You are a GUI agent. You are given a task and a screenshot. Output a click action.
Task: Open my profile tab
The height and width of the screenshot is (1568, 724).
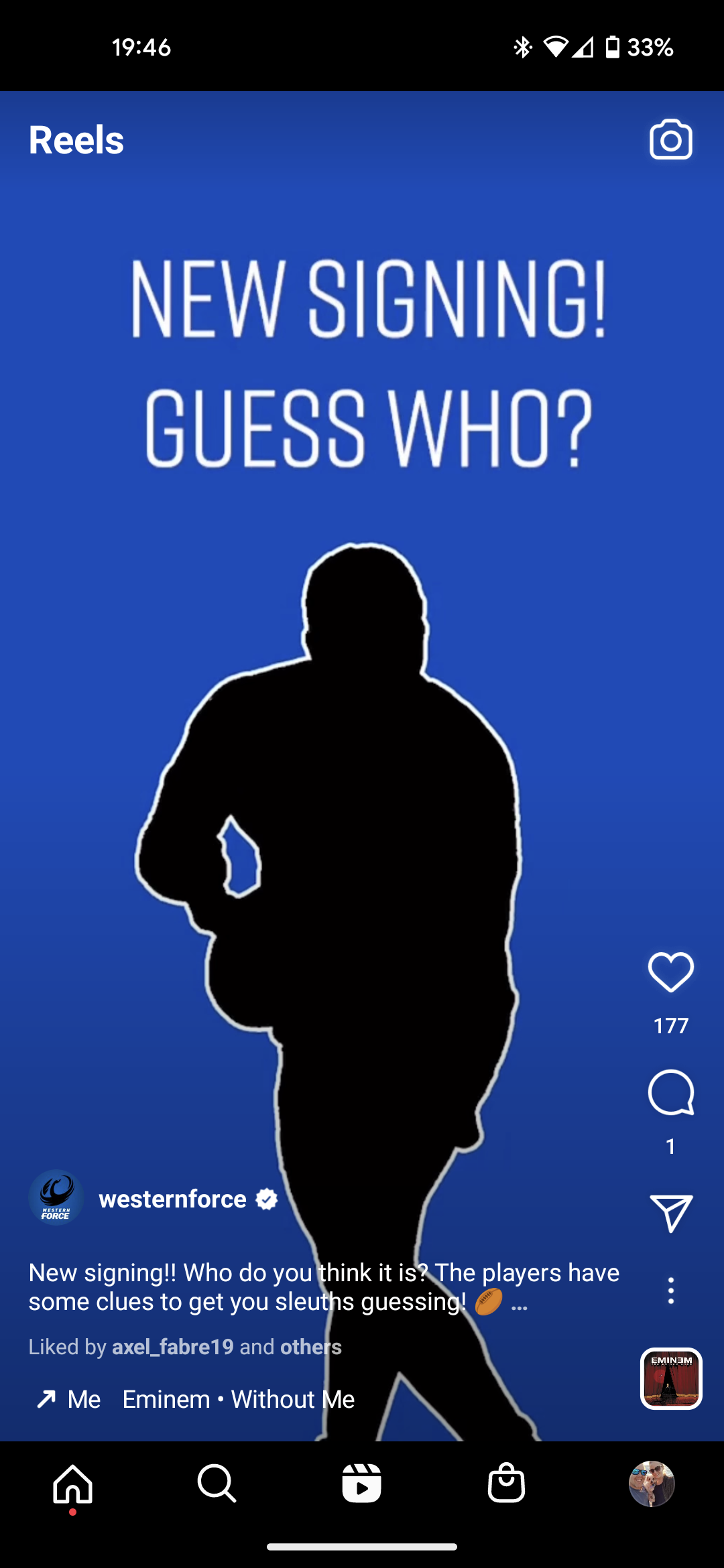(x=651, y=1484)
